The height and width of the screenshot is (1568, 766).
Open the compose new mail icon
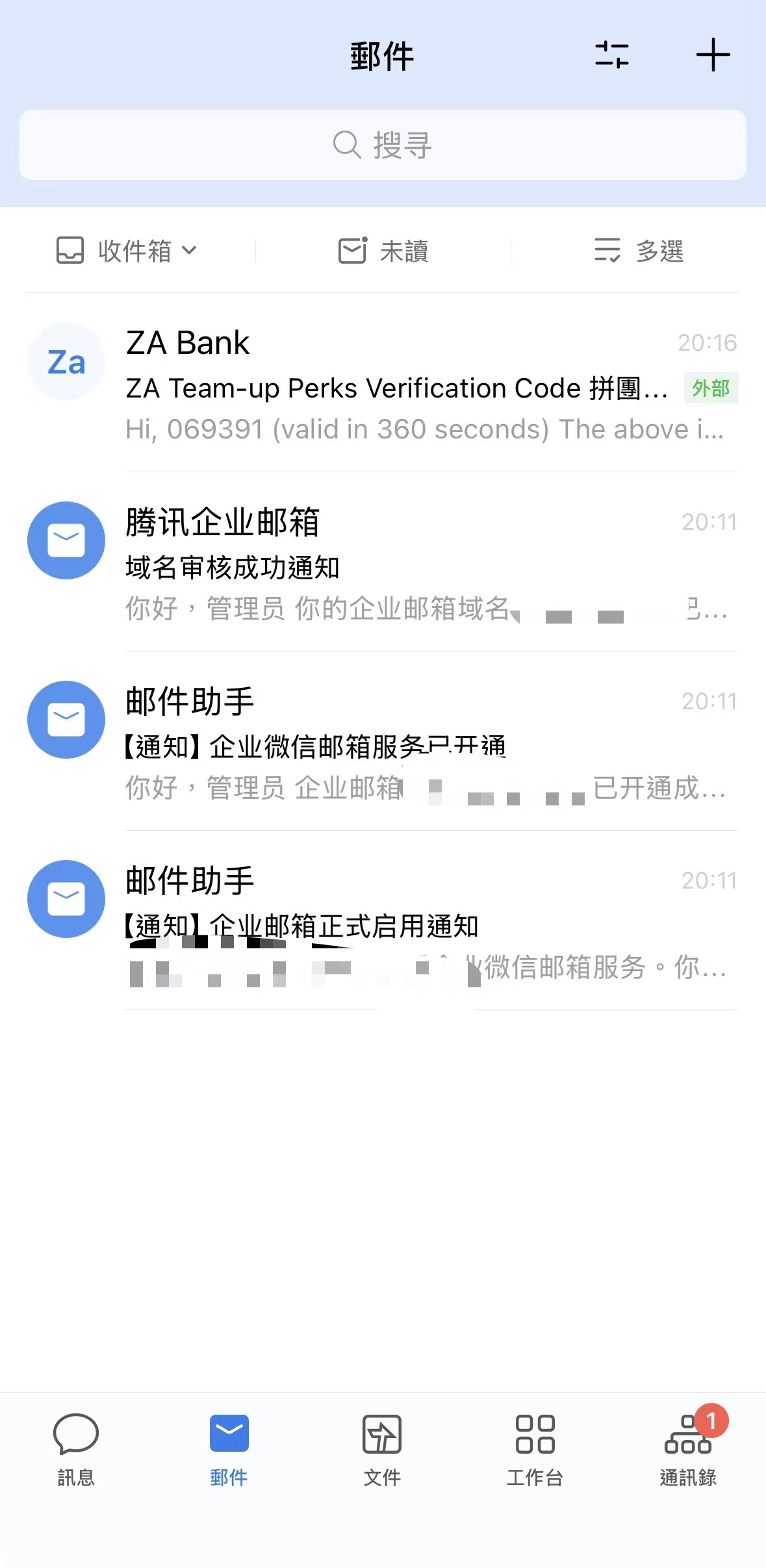pyautogui.click(x=713, y=56)
